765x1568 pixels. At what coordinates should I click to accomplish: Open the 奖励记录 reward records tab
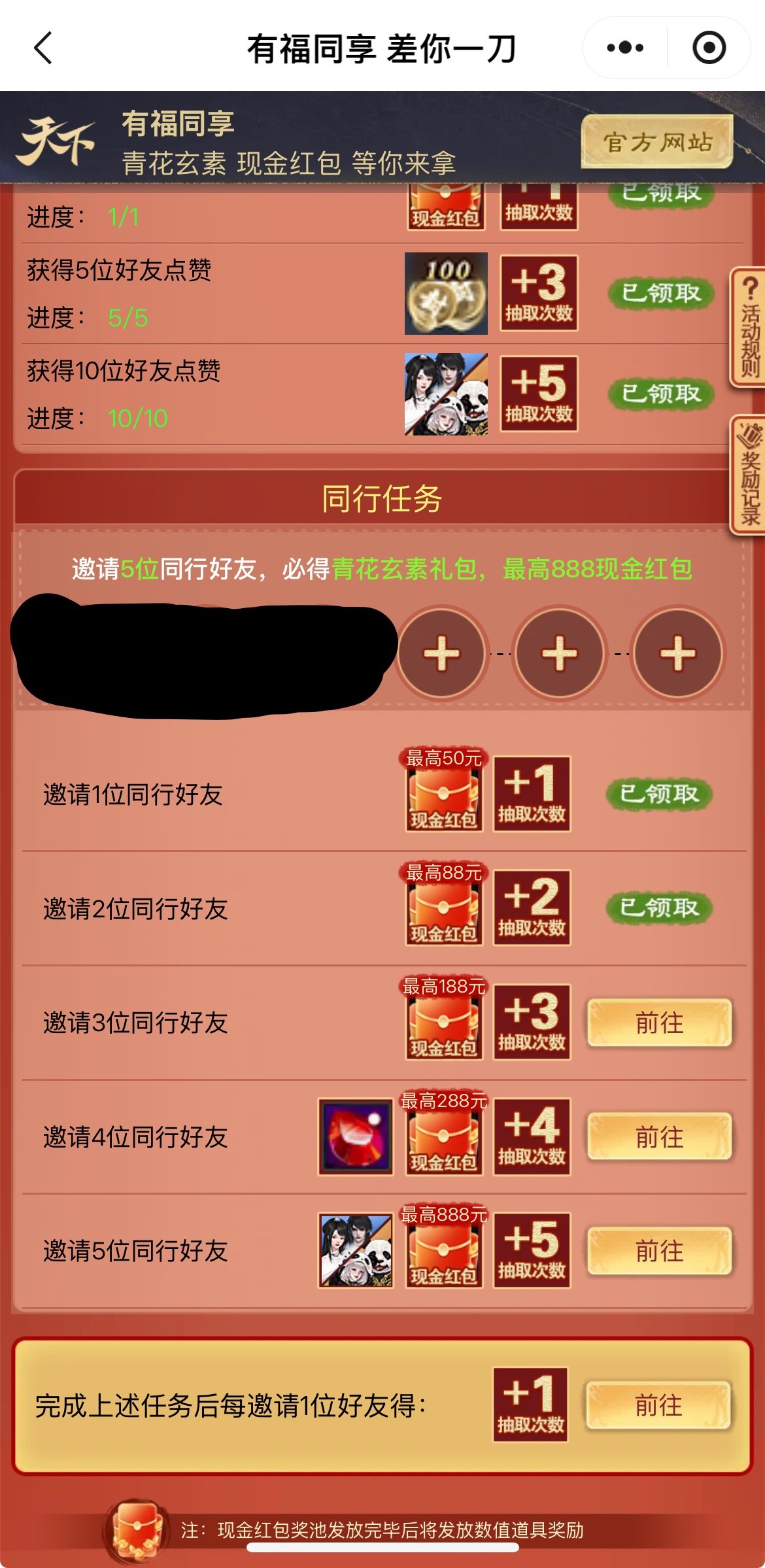[x=749, y=476]
